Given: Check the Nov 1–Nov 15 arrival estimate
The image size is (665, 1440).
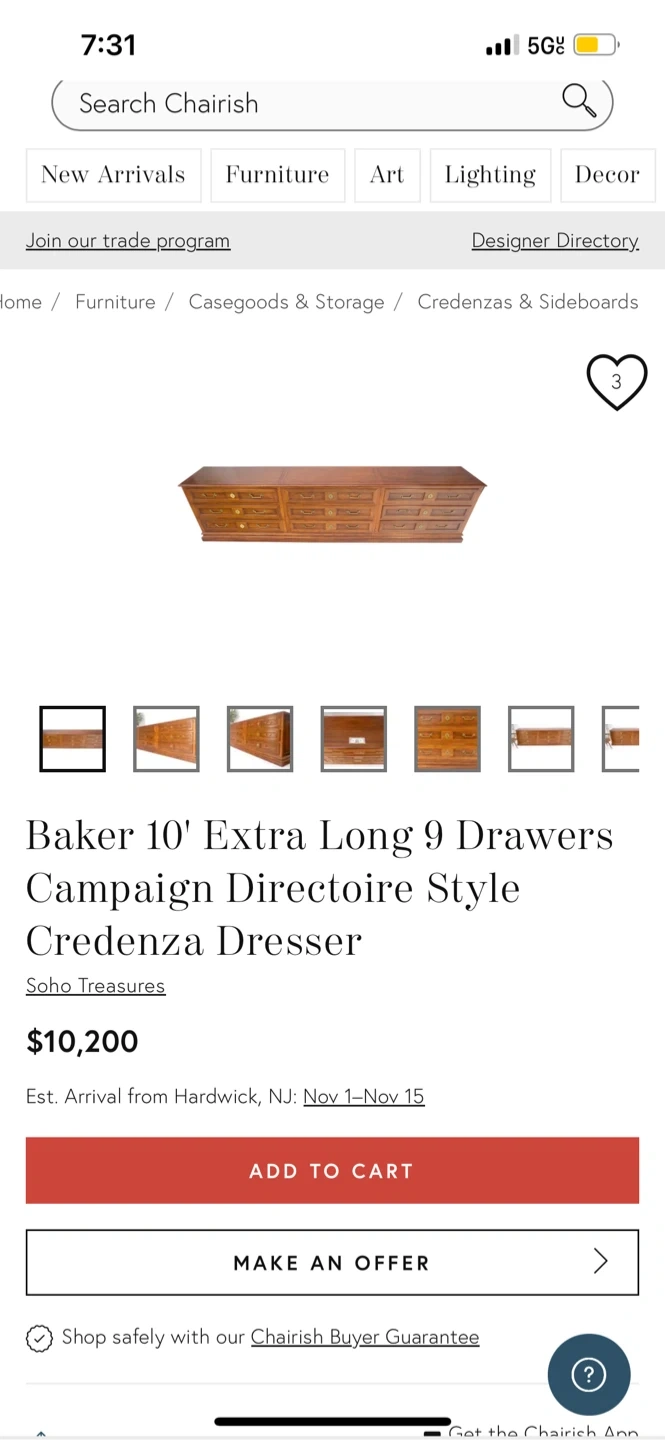Looking at the screenshot, I should tap(364, 1097).
